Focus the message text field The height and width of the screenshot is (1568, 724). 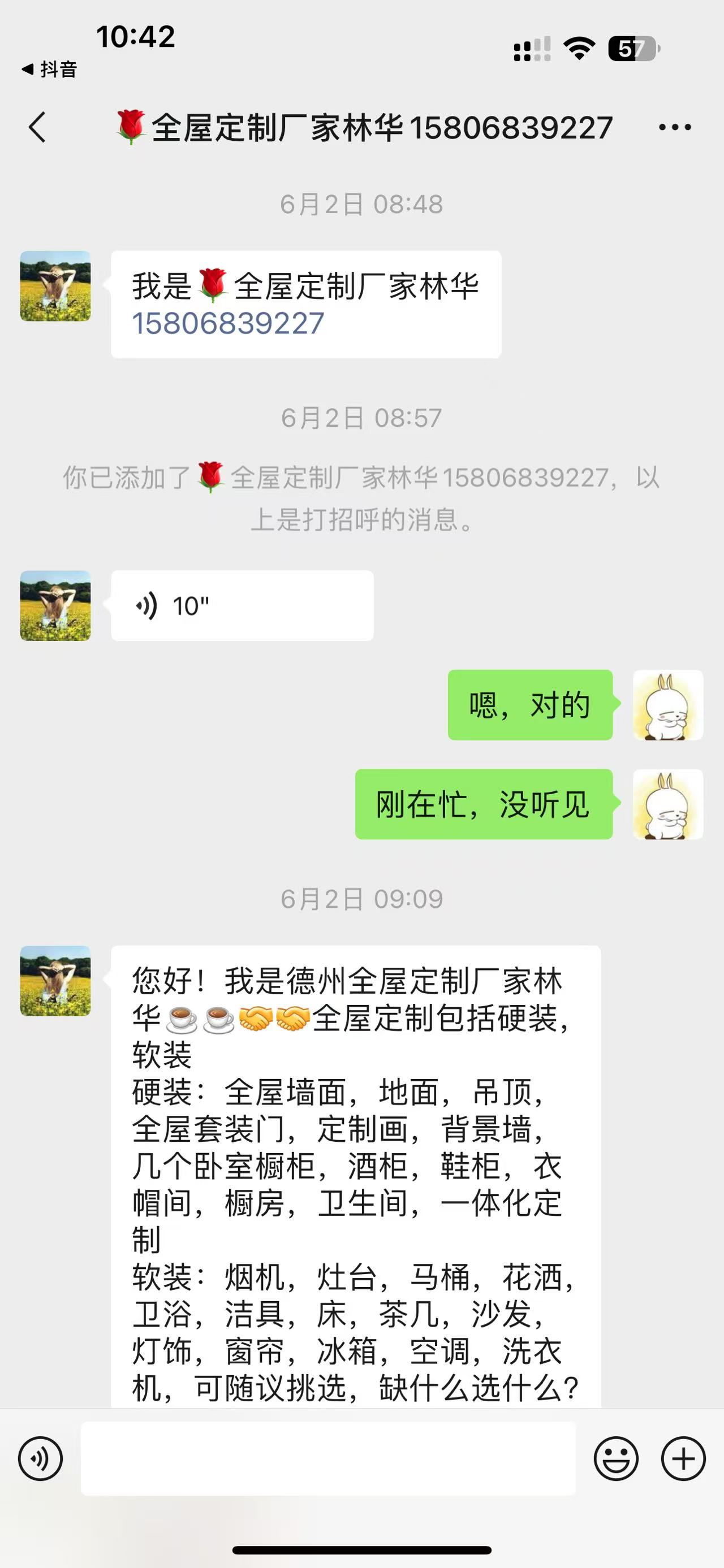(327, 1458)
